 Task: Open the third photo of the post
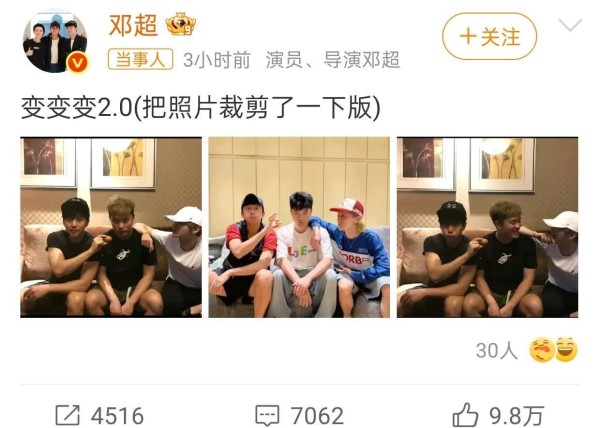487,227
